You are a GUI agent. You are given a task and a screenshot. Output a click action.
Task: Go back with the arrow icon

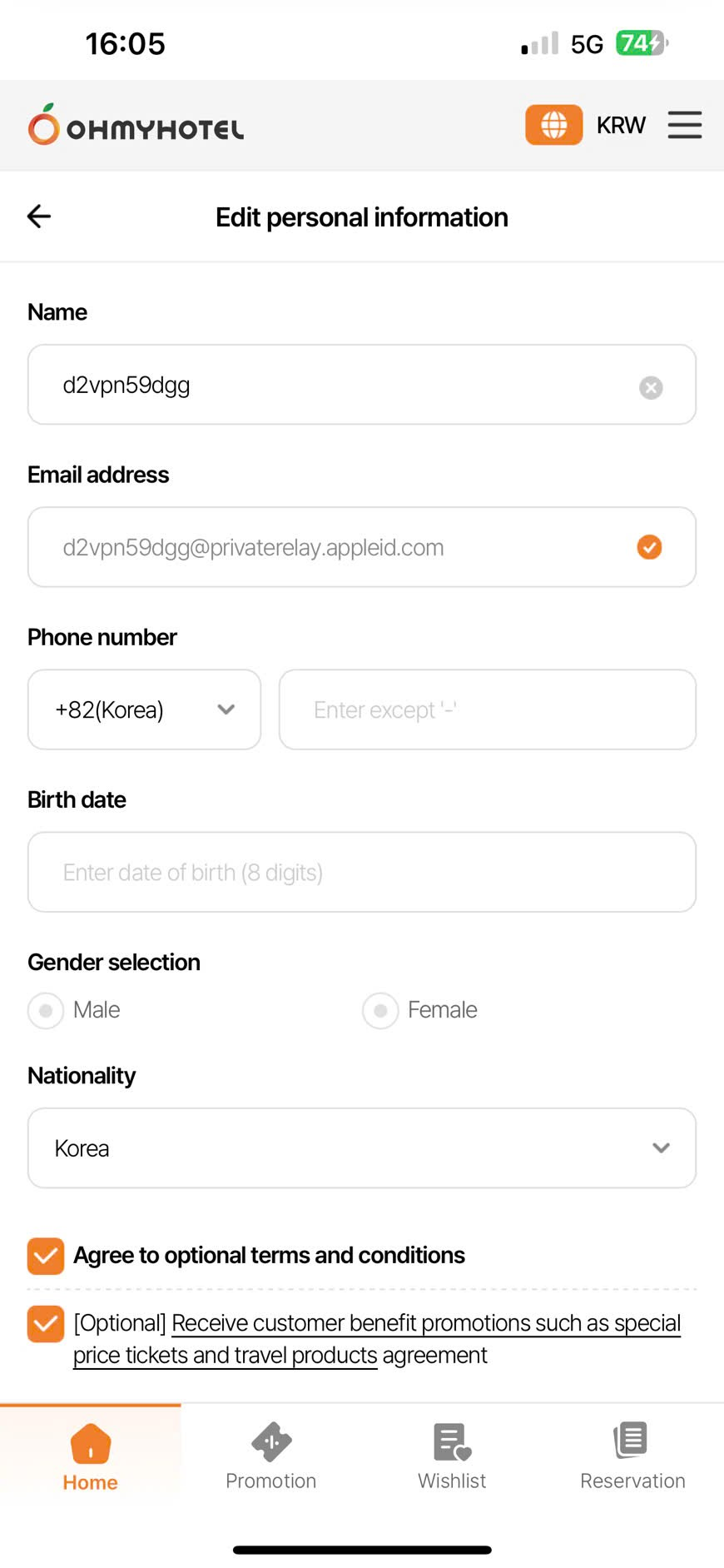pos(39,217)
